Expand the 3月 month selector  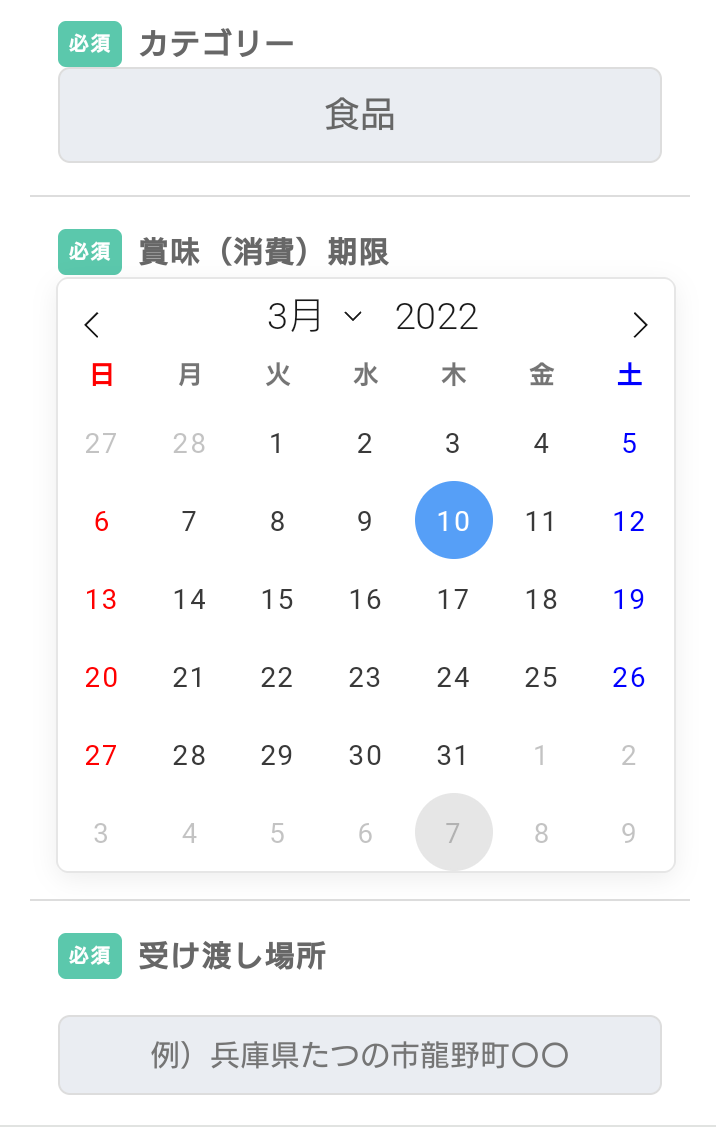pos(313,317)
